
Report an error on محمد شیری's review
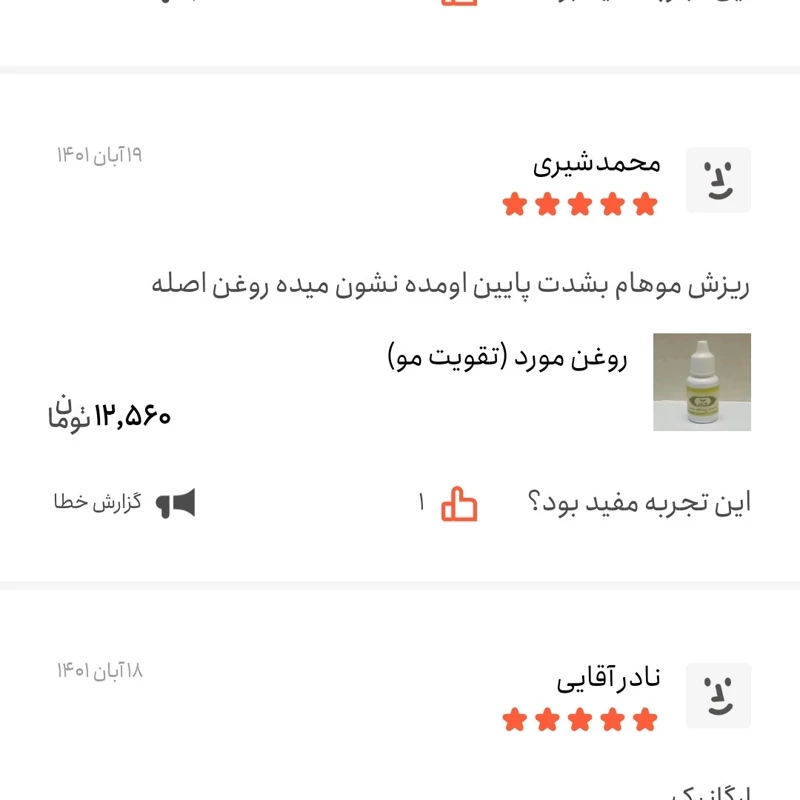(x=125, y=503)
